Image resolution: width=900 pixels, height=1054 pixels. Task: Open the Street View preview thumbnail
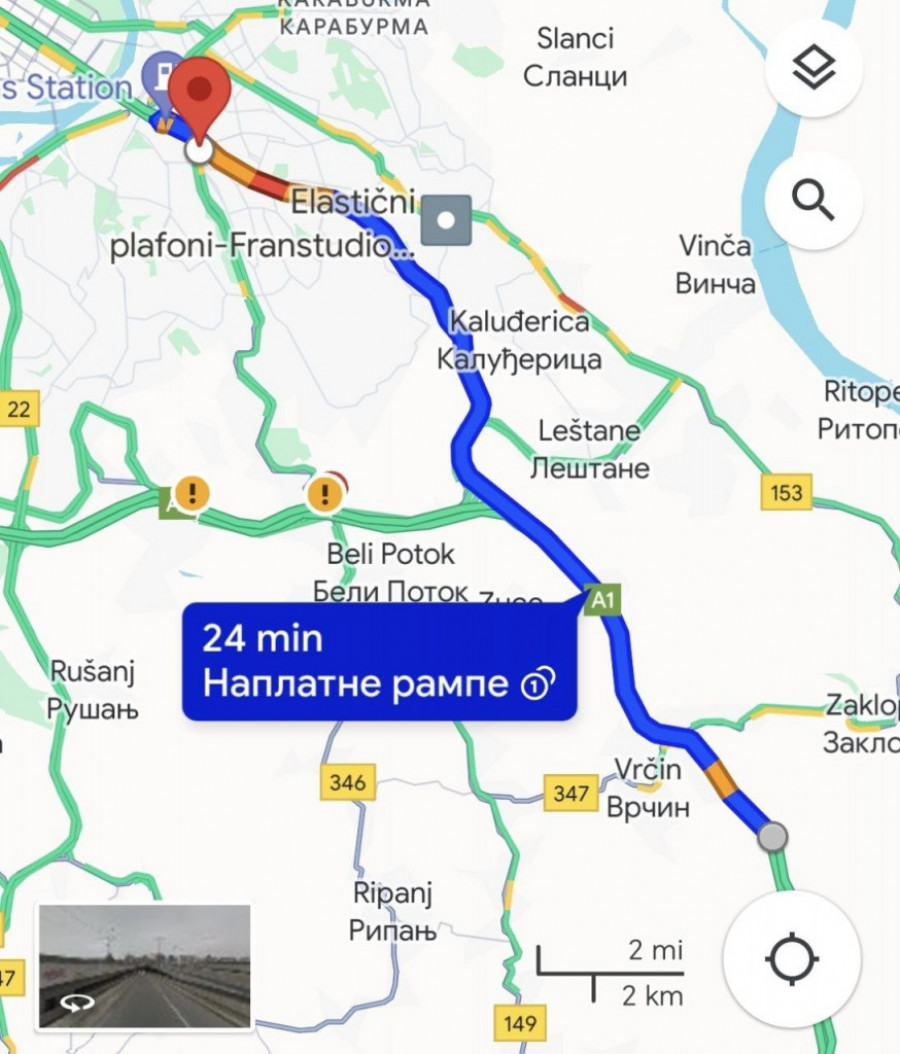coord(144,966)
